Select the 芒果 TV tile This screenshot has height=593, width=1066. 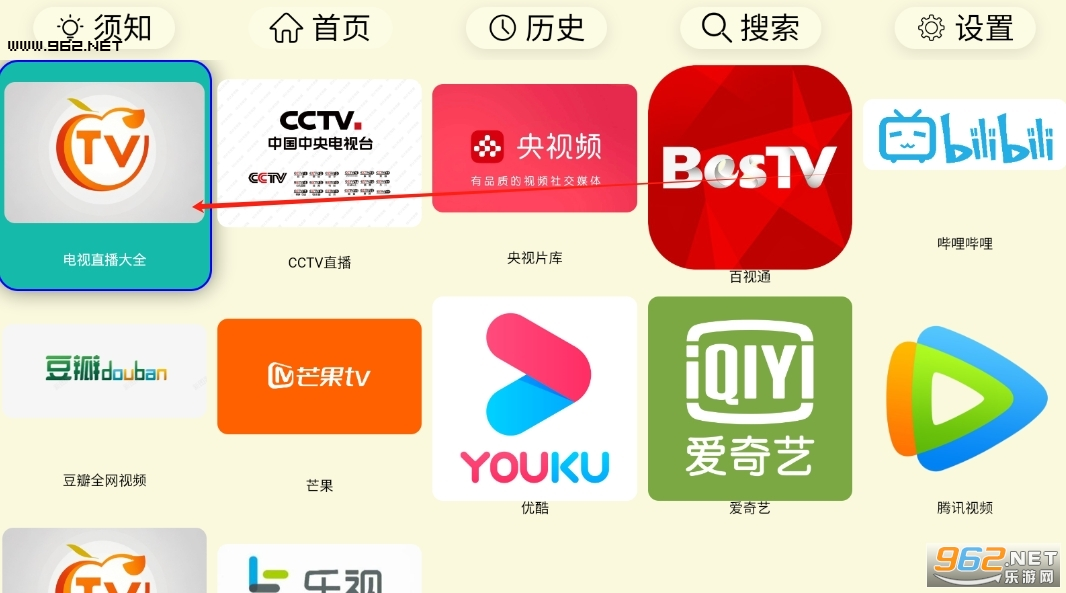point(319,376)
